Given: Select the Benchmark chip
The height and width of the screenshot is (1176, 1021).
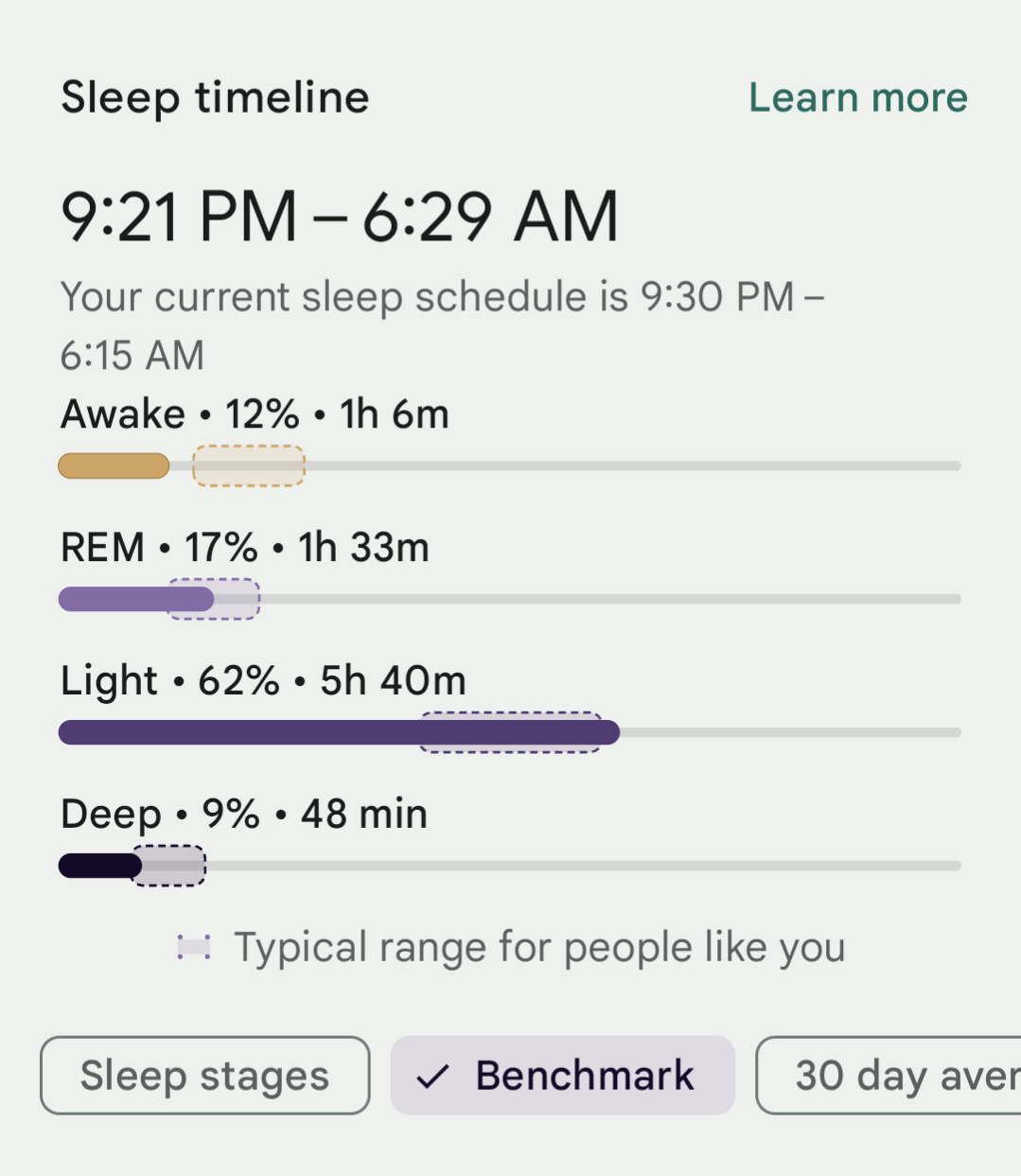Looking at the screenshot, I should click(x=563, y=1076).
